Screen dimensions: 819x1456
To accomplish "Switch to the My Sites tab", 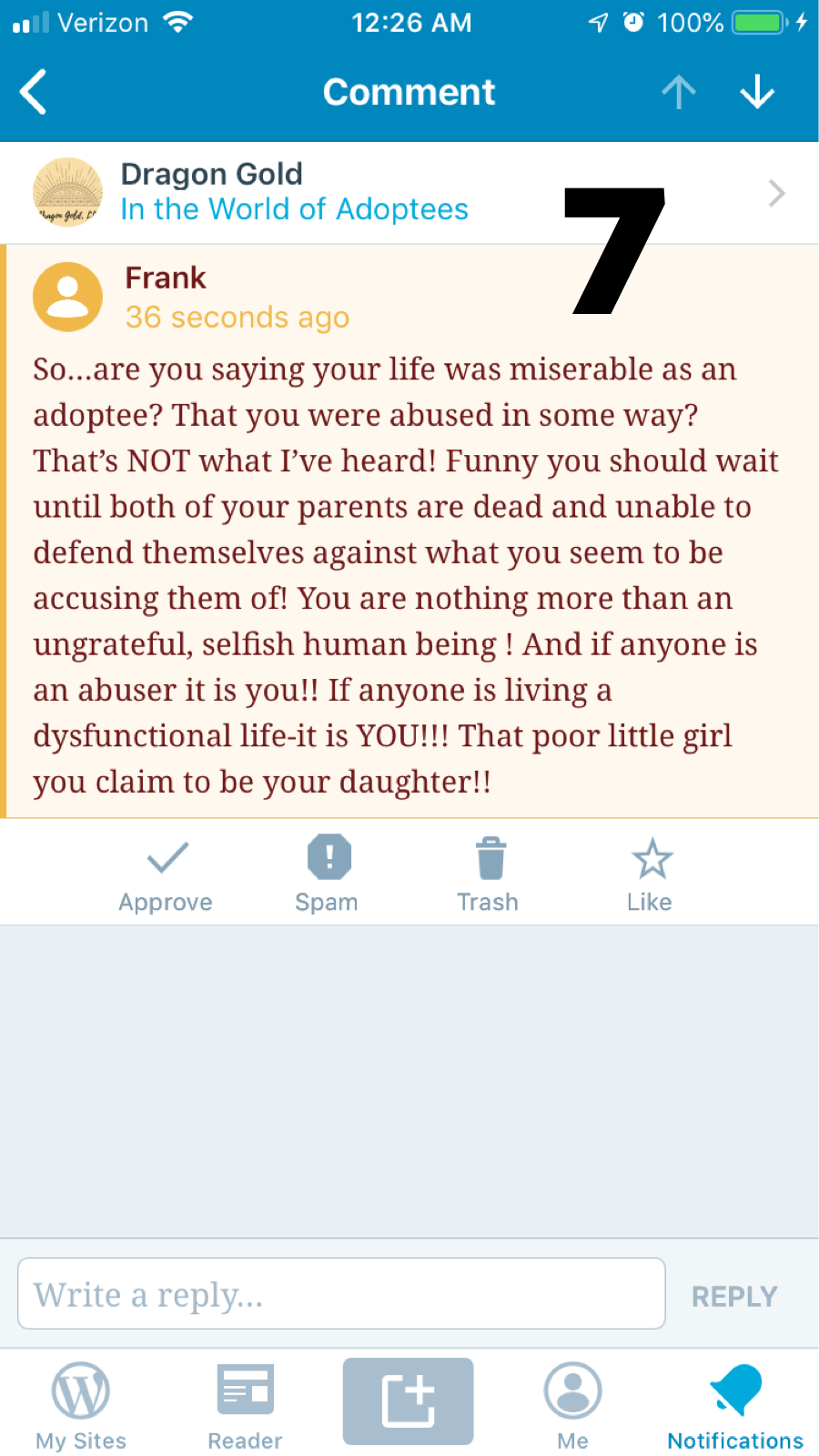I will pos(81,1405).
